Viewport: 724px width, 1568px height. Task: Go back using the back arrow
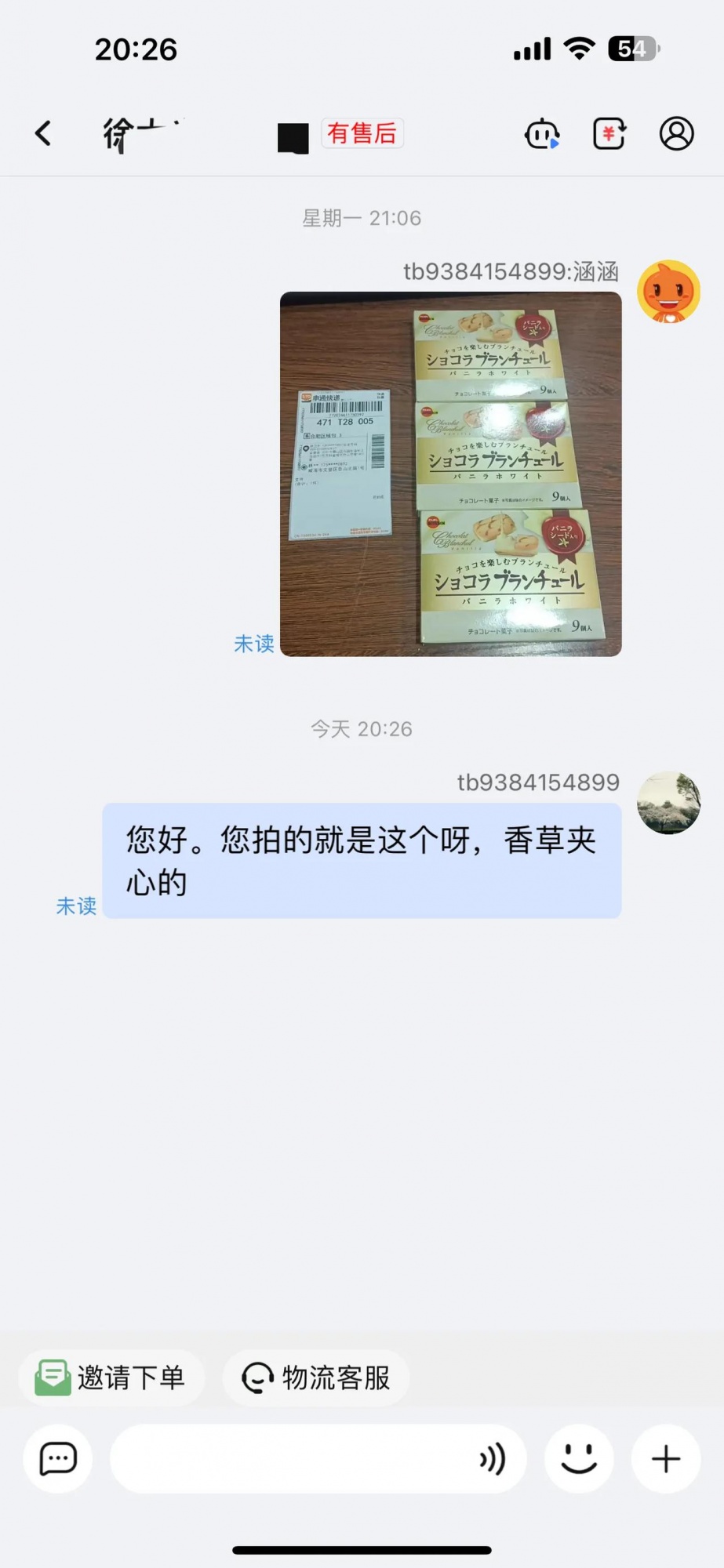(x=44, y=133)
